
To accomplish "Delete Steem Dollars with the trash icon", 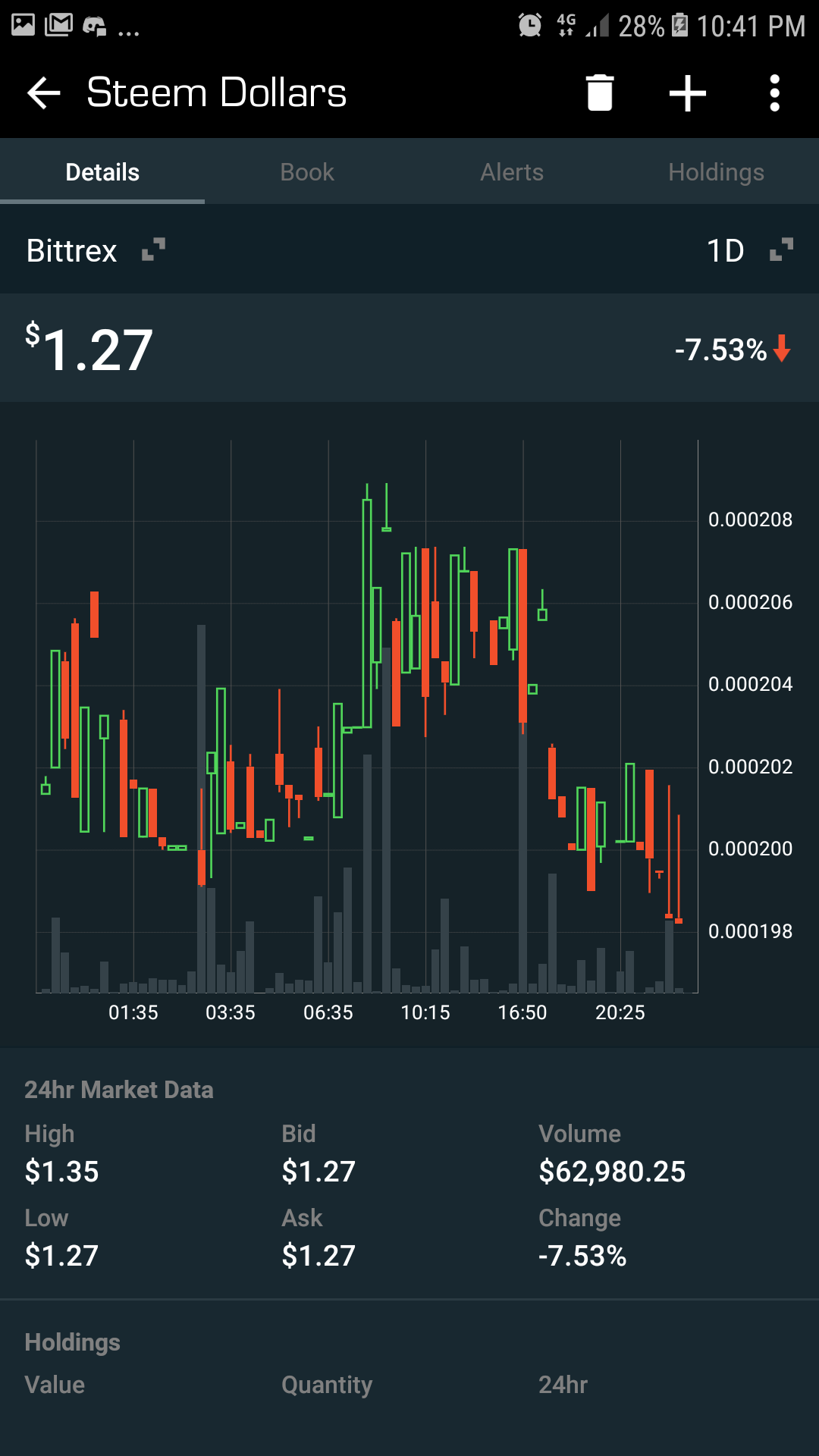I will point(599,93).
